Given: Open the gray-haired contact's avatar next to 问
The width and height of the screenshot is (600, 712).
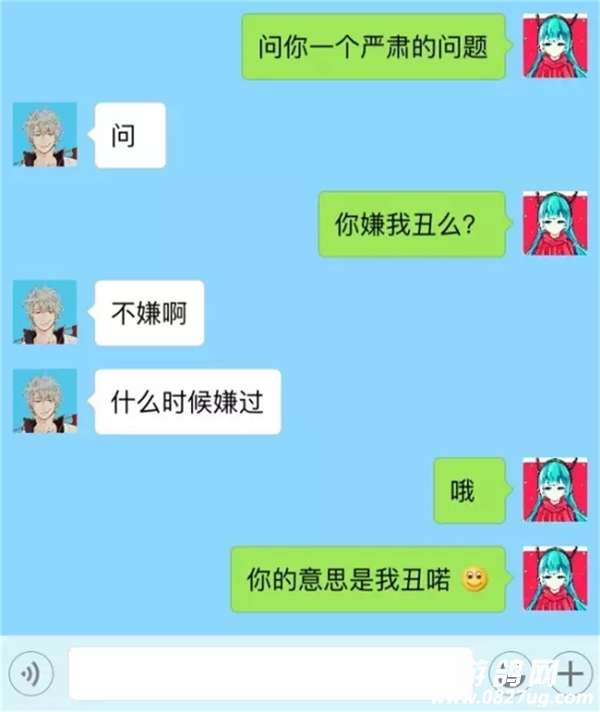Looking at the screenshot, I should (45, 134).
